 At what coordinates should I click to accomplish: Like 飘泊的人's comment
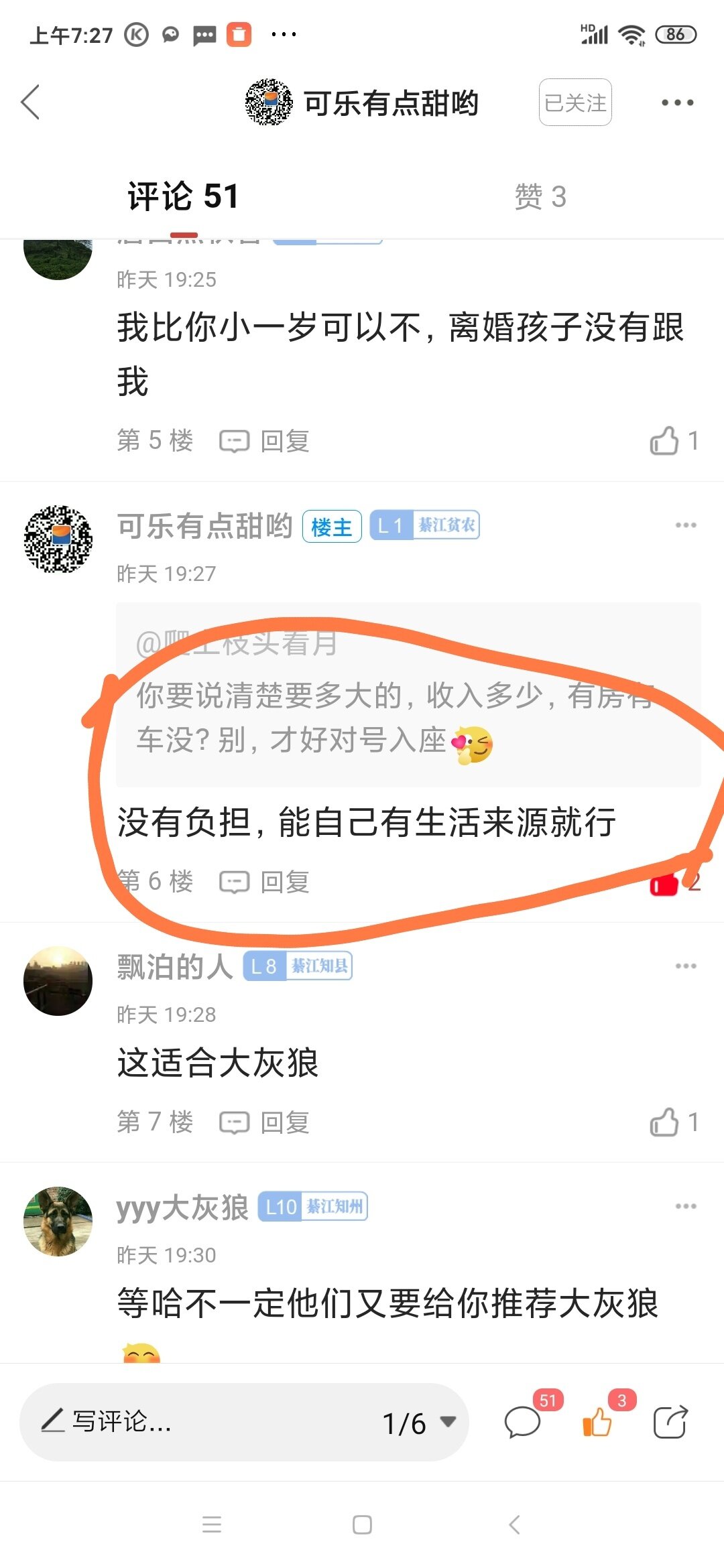[x=664, y=1122]
